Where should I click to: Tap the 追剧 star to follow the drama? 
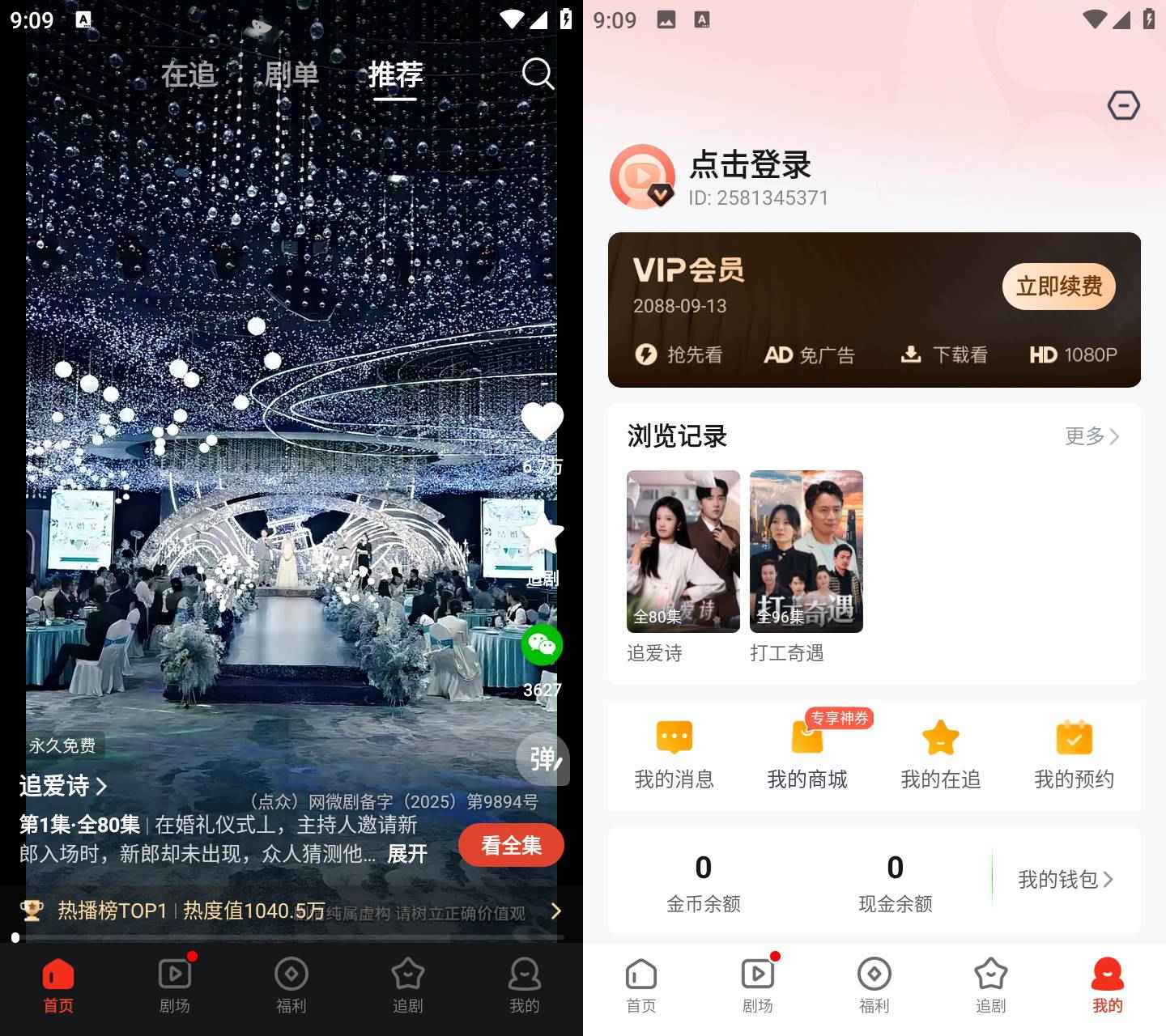tap(542, 536)
